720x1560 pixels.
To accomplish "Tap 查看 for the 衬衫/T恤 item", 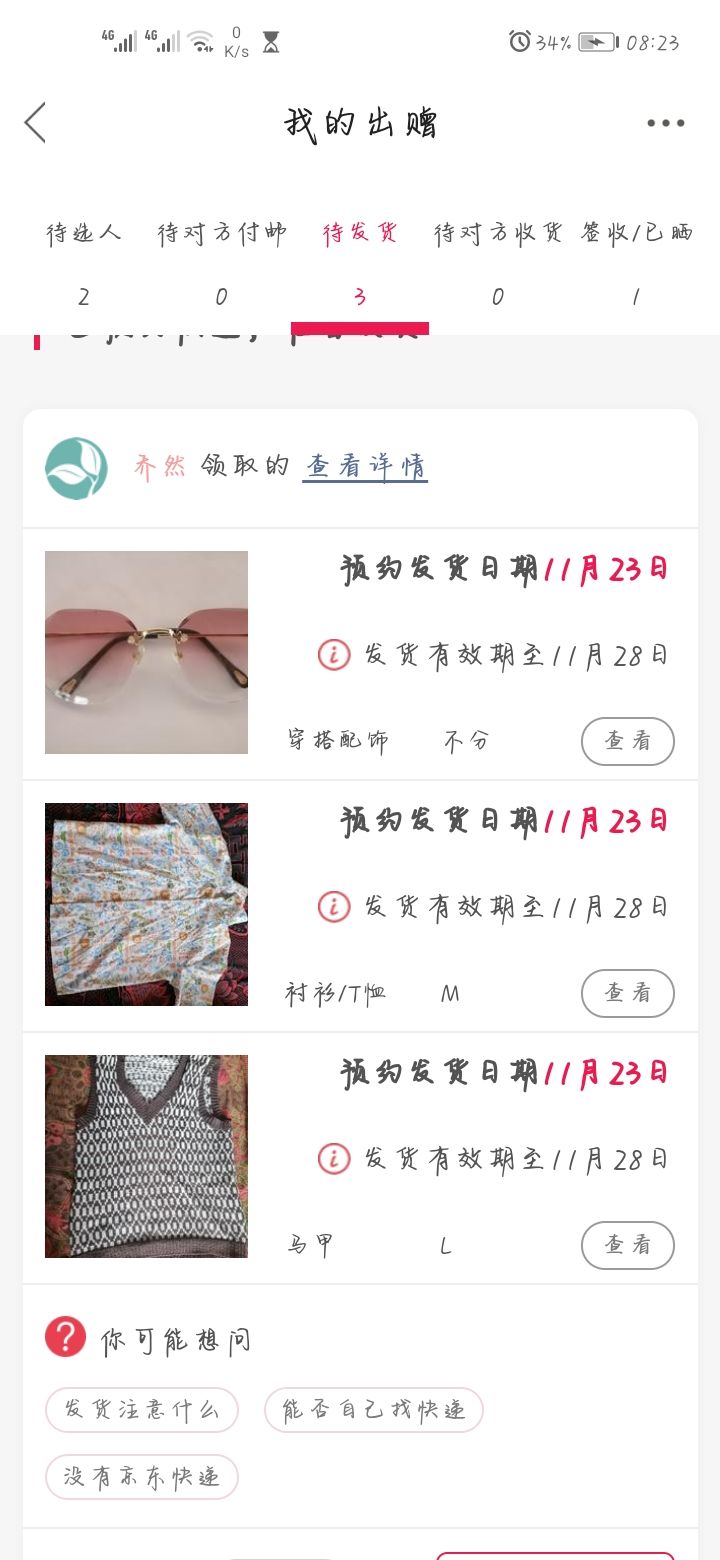I will point(628,993).
